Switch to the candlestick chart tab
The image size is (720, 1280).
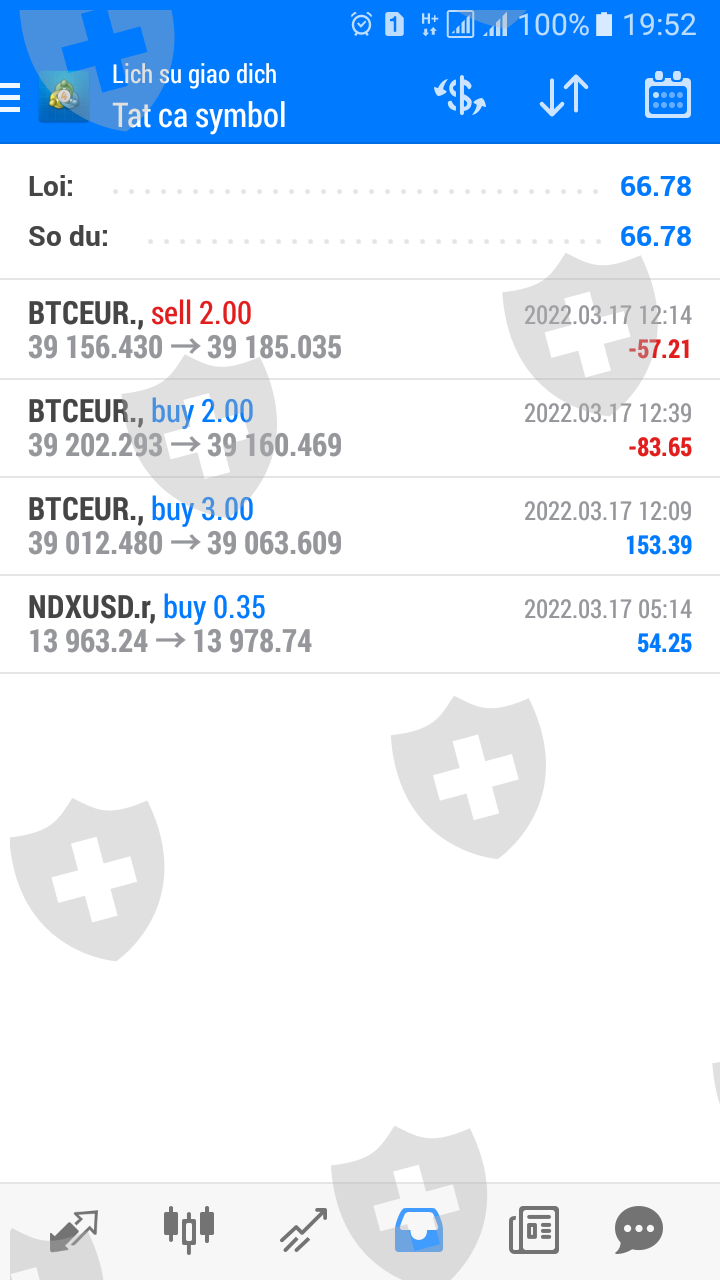pos(188,1230)
